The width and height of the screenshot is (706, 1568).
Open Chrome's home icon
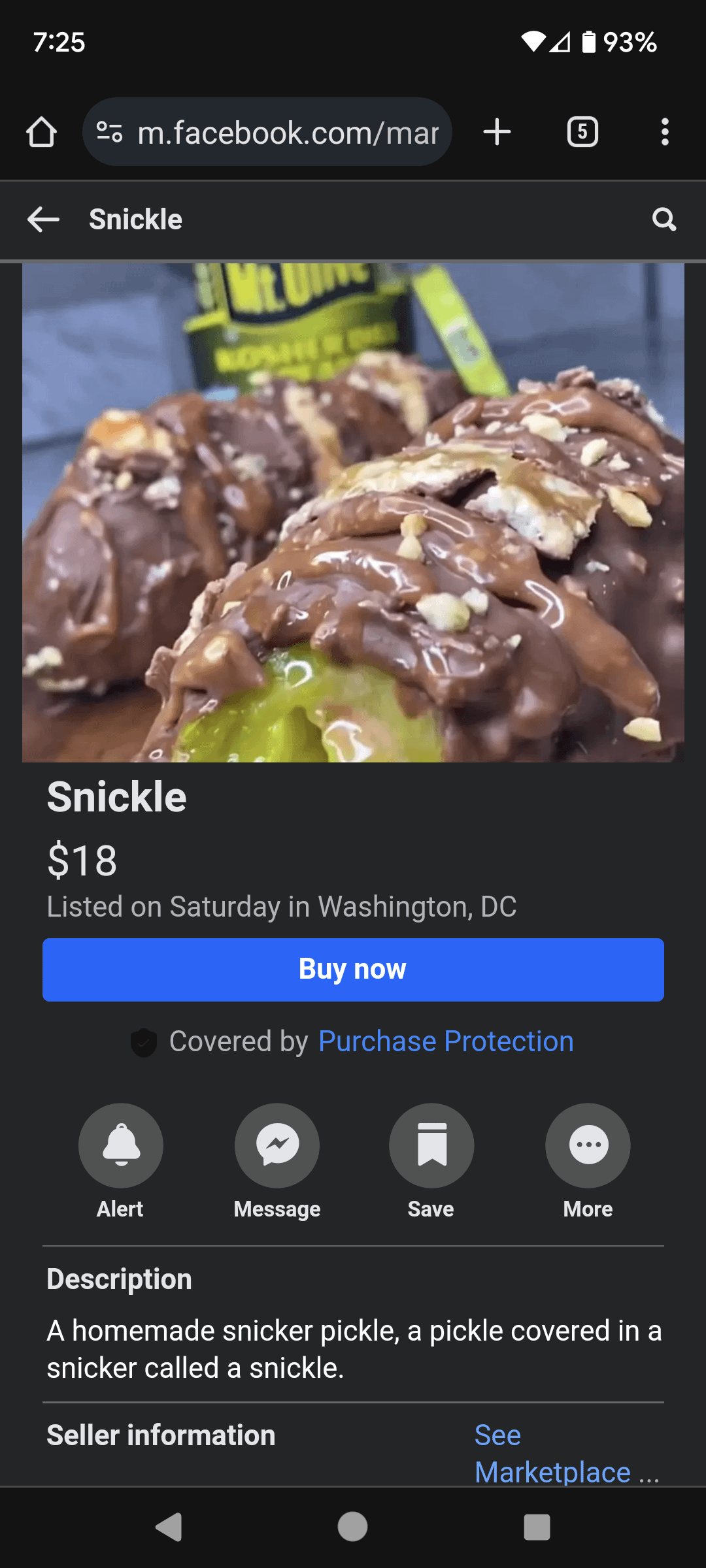41,131
